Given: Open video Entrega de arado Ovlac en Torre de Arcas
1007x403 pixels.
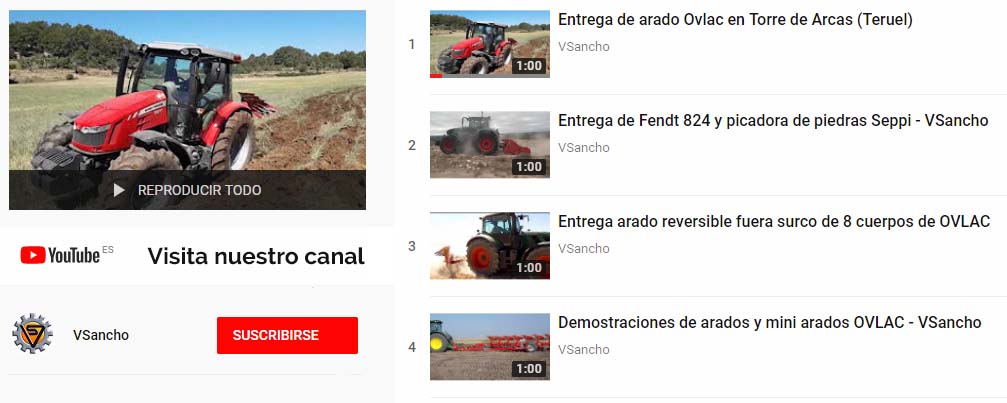Looking at the screenshot, I should point(735,20).
